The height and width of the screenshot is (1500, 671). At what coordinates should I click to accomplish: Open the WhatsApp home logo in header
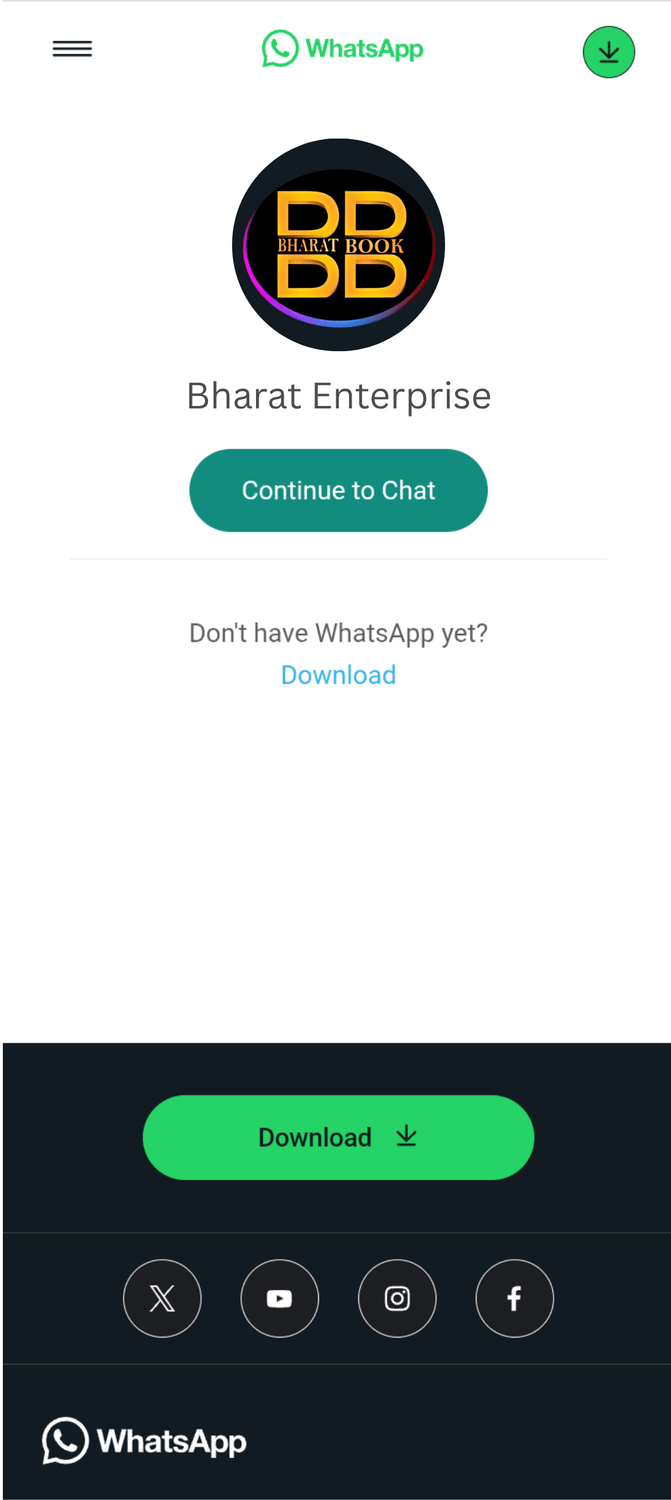pos(342,48)
